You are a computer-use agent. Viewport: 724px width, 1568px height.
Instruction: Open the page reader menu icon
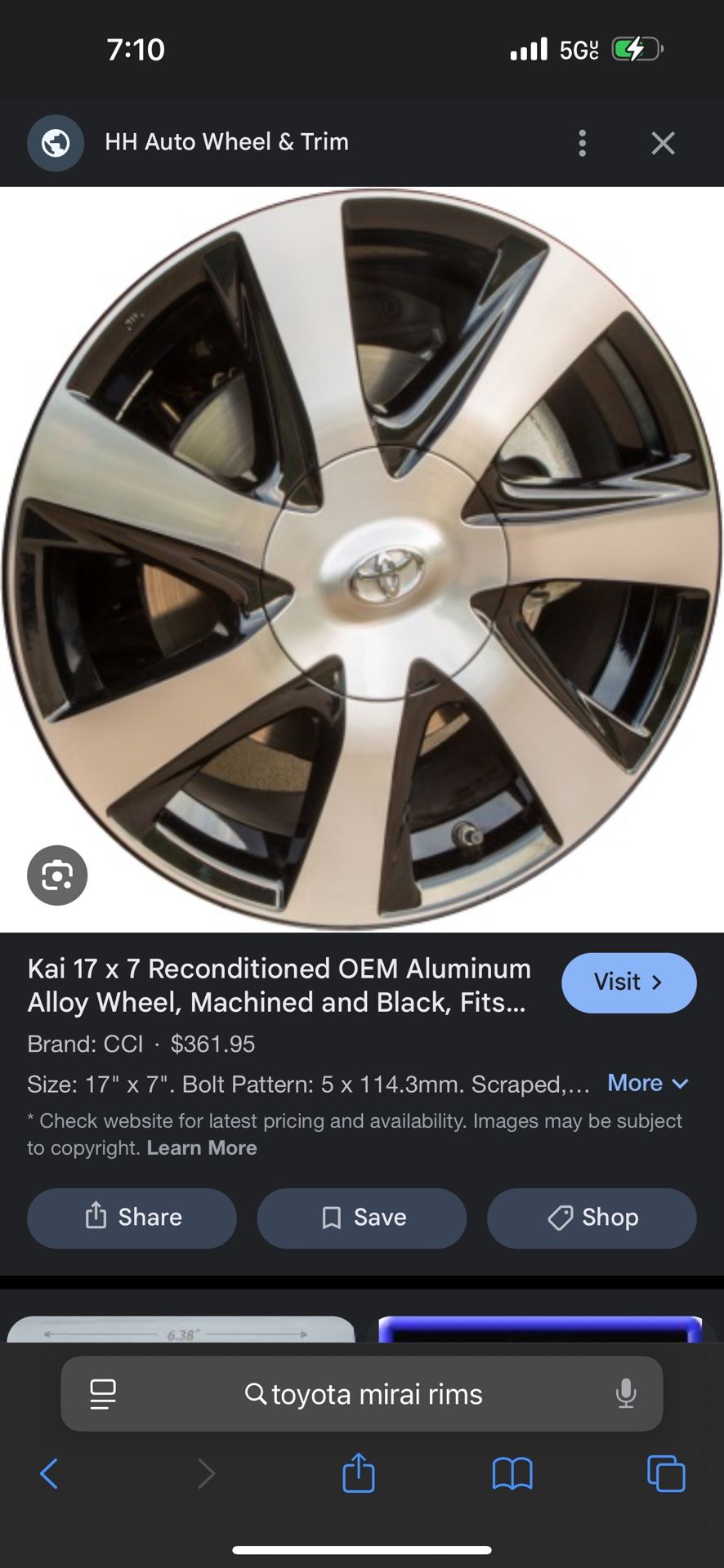pos(103,1394)
